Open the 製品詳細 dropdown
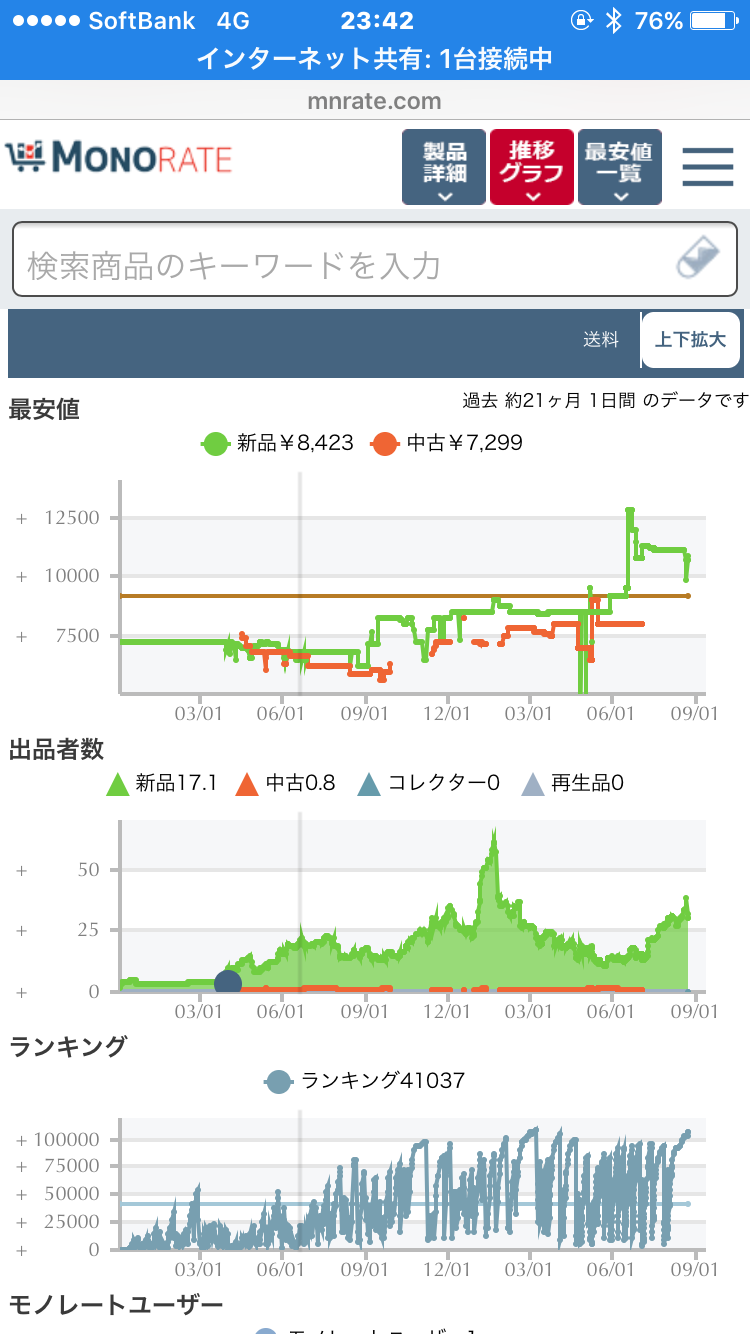 [x=444, y=167]
